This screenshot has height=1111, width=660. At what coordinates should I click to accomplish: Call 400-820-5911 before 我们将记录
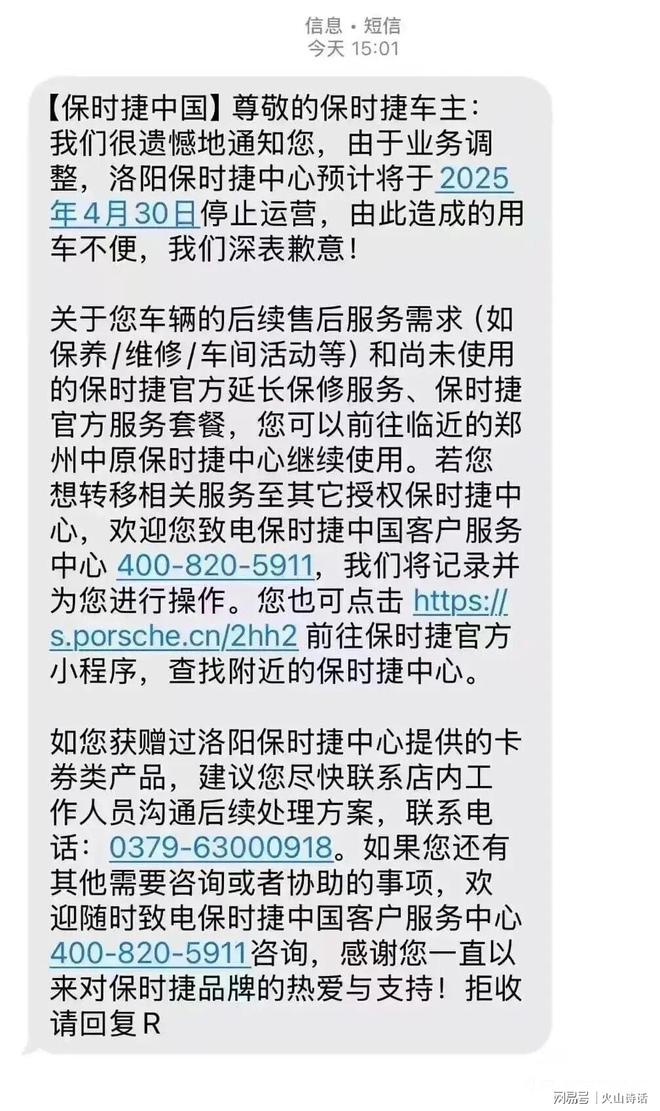216,565
